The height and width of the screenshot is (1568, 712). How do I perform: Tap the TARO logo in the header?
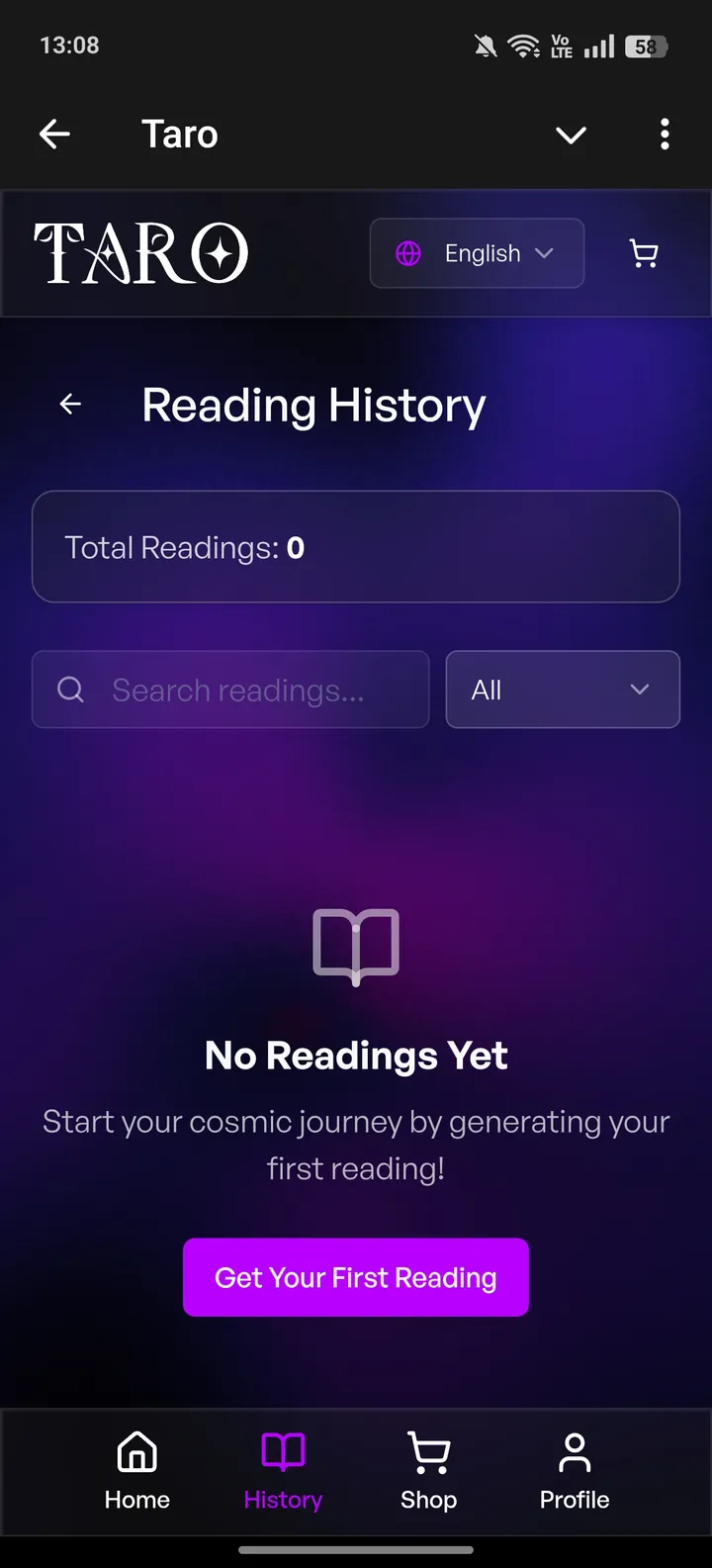click(140, 253)
